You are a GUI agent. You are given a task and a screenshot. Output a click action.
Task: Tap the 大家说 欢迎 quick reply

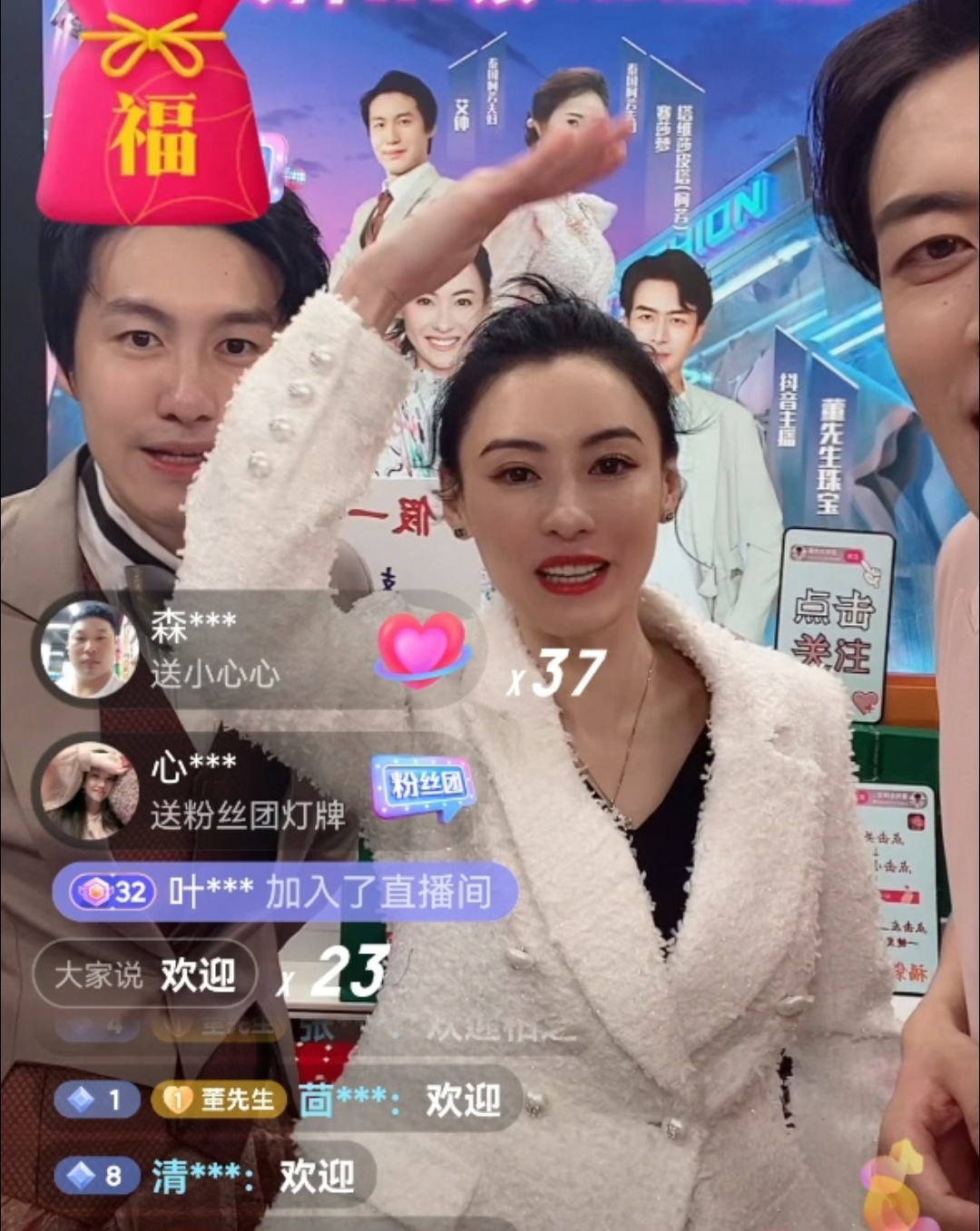pyautogui.click(x=145, y=975)
